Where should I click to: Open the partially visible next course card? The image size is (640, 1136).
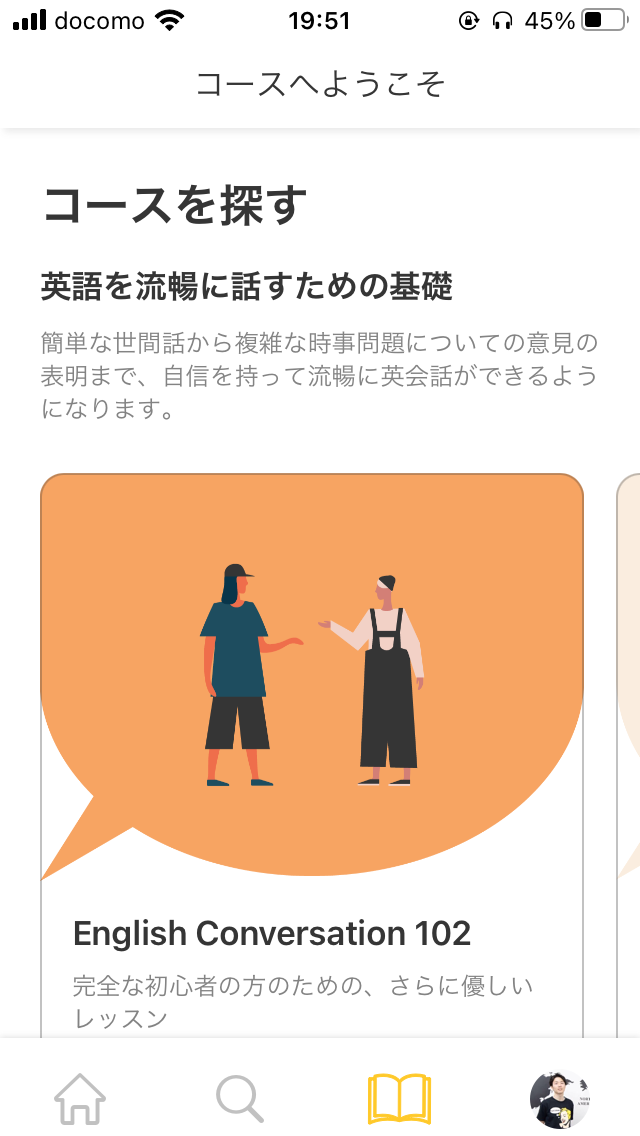(629, 750)
